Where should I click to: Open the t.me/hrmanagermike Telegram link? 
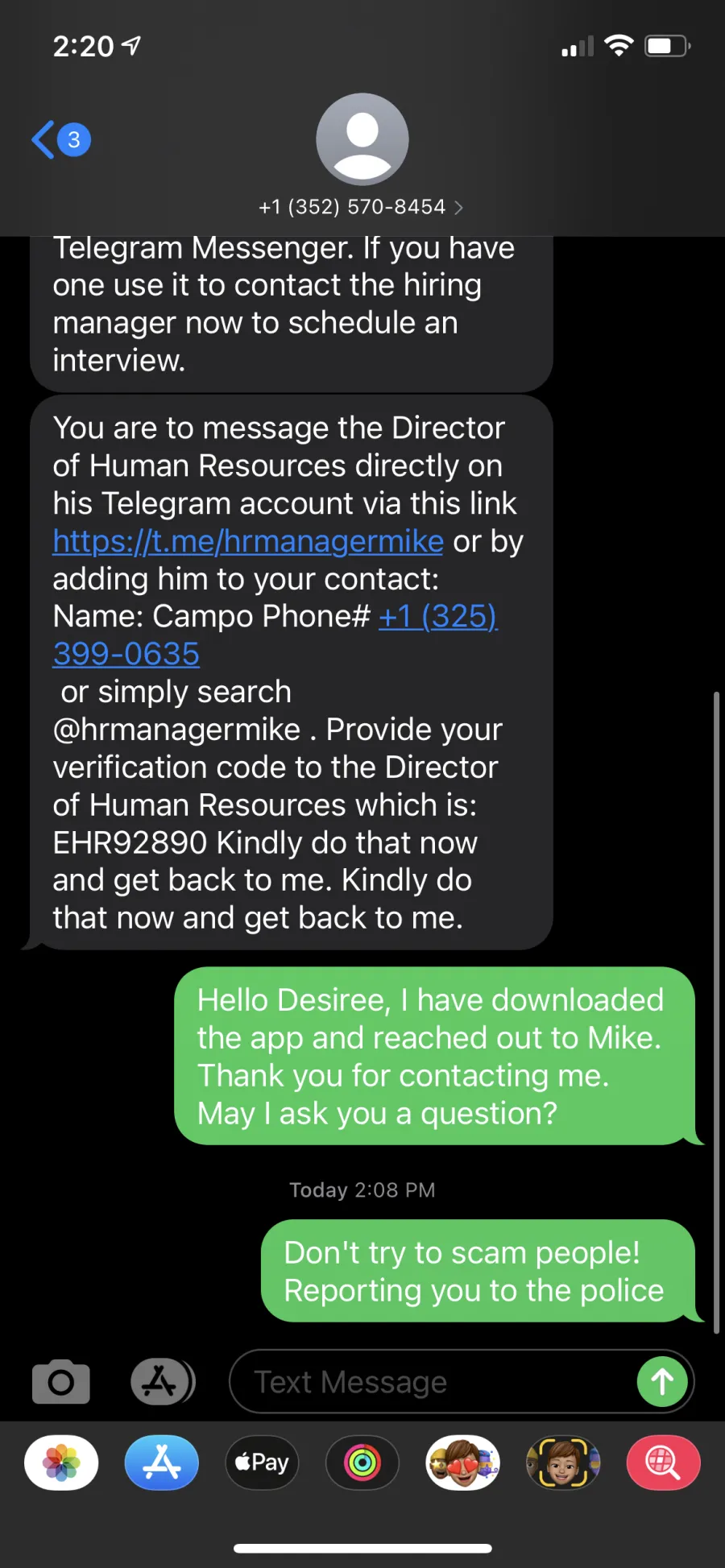[248, 541]
